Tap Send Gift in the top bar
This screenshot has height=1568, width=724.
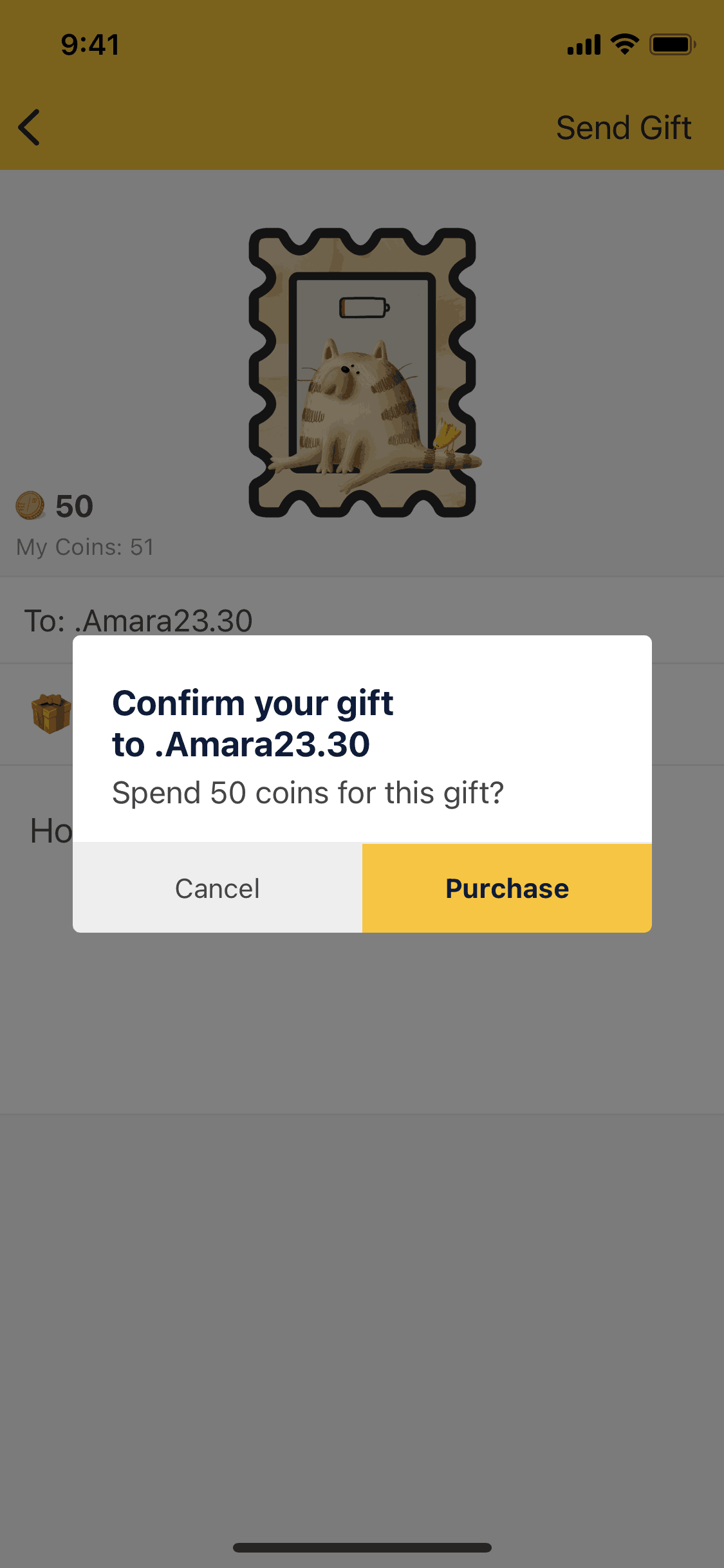623,127
